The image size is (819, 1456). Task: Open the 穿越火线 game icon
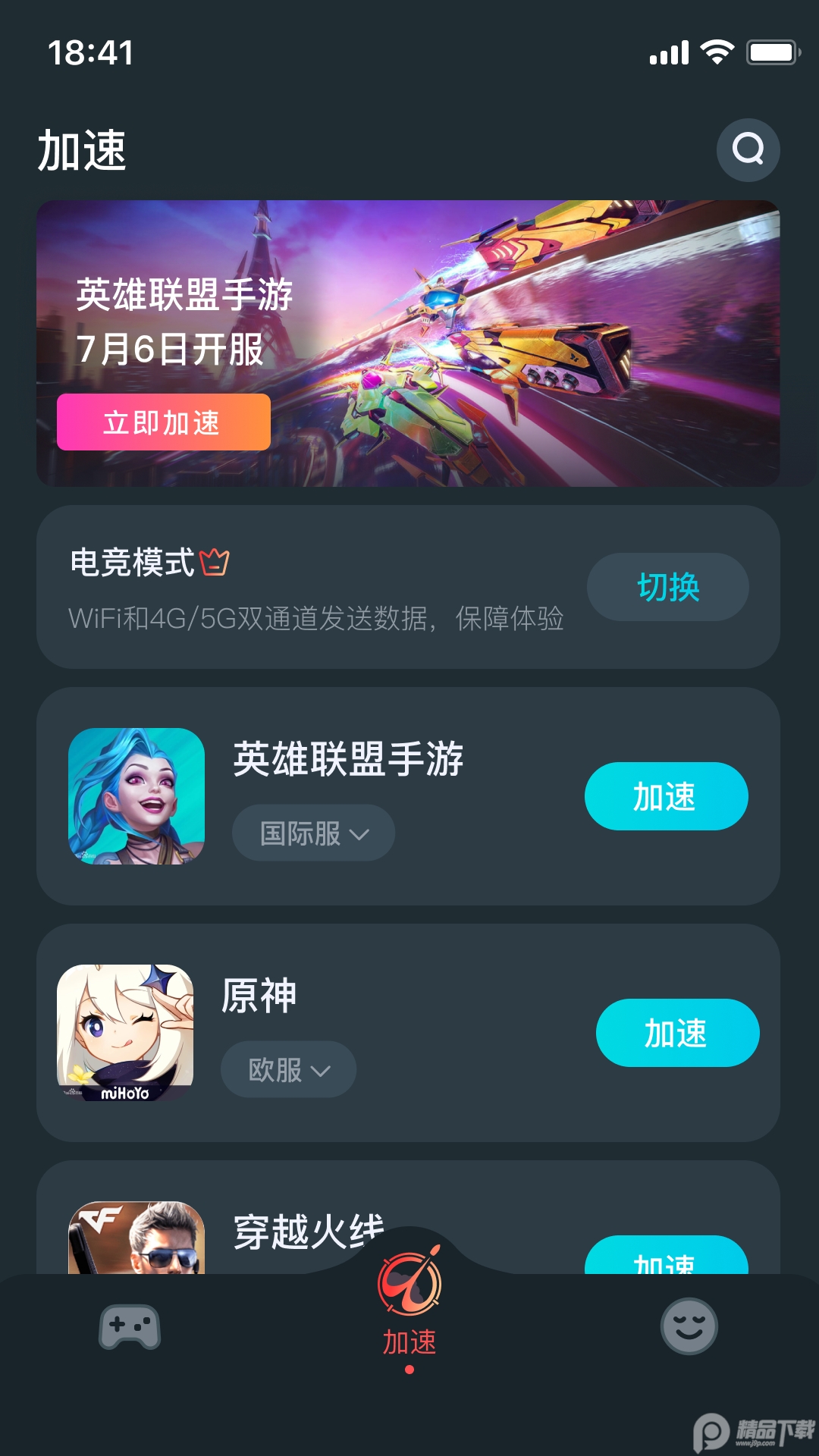coord(136,1238)
